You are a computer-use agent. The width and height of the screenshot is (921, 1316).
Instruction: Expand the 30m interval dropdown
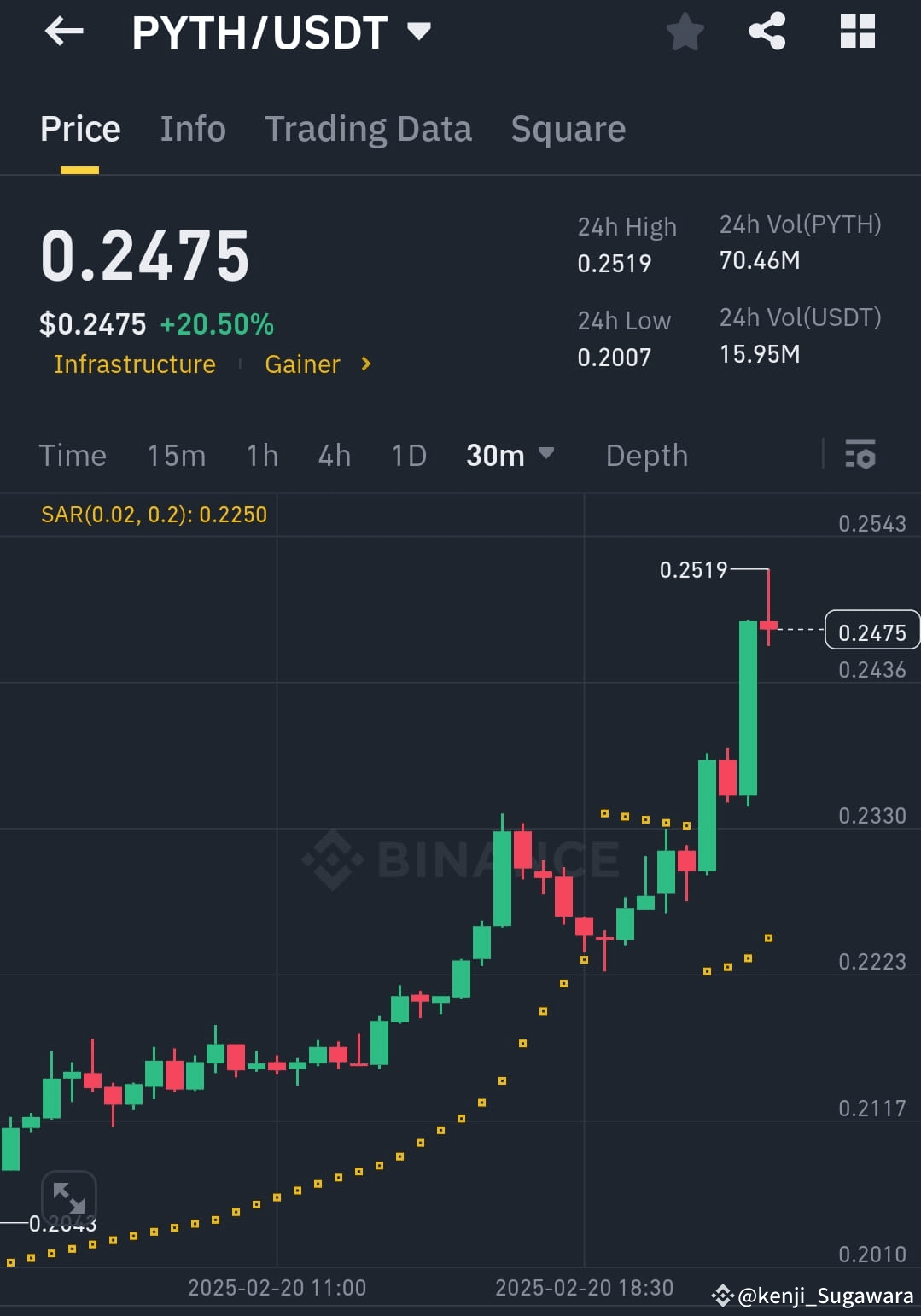pyautogui.click(x=510, y=456)
